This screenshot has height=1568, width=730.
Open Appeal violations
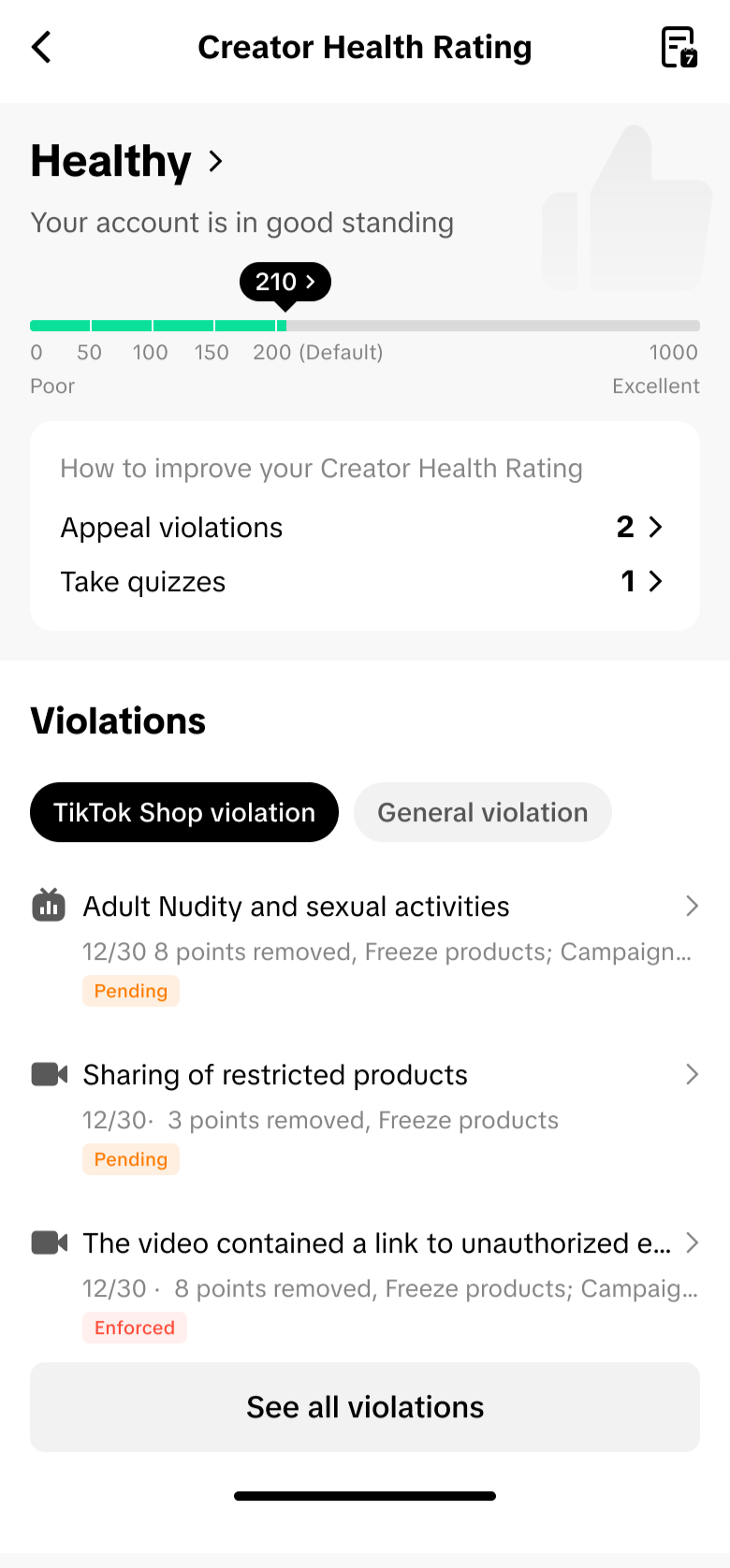click(x=365, y=528)
